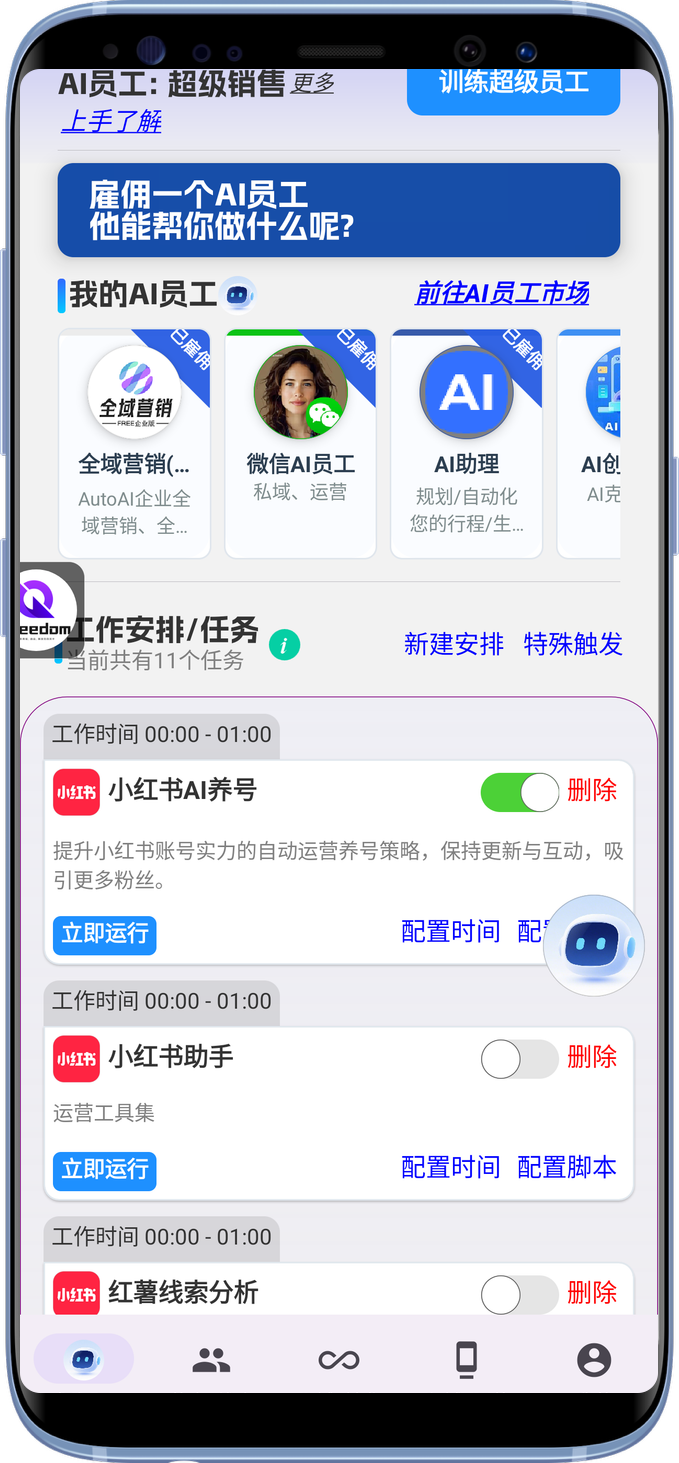Screen dimensions: 679x1463
Task: Open the 上手了解 link
Action: (111, 122)
